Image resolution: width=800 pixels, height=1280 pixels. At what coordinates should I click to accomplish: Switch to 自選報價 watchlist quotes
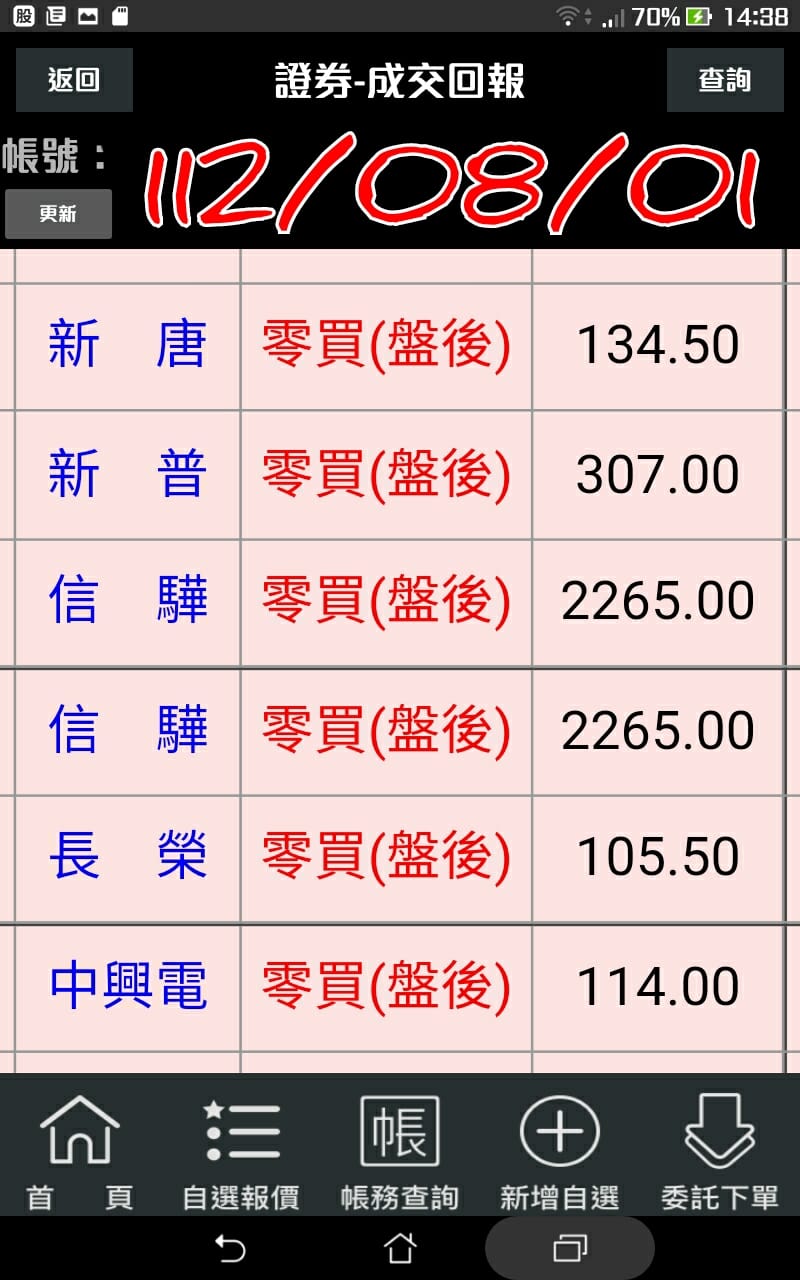pyautogui.click(x=240, y=1150)
